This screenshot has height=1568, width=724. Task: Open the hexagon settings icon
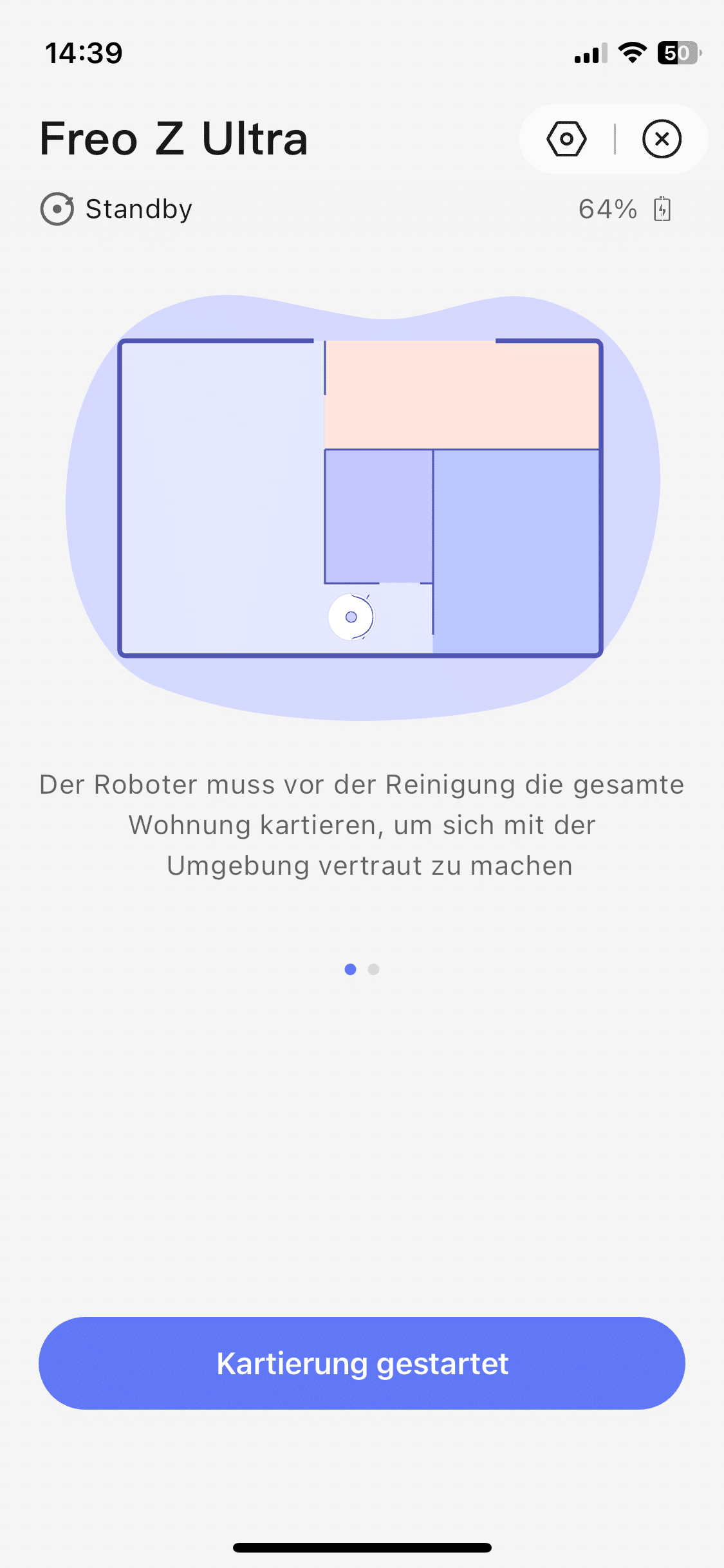(566, 139)
